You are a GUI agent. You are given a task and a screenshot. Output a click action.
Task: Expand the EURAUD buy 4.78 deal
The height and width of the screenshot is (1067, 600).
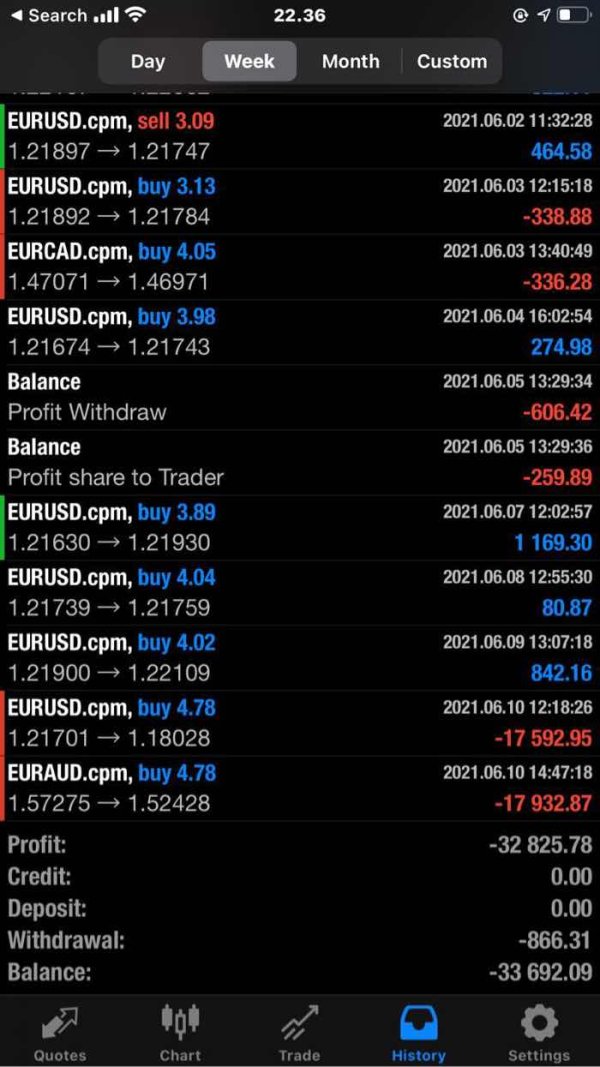tap(300, 789)
